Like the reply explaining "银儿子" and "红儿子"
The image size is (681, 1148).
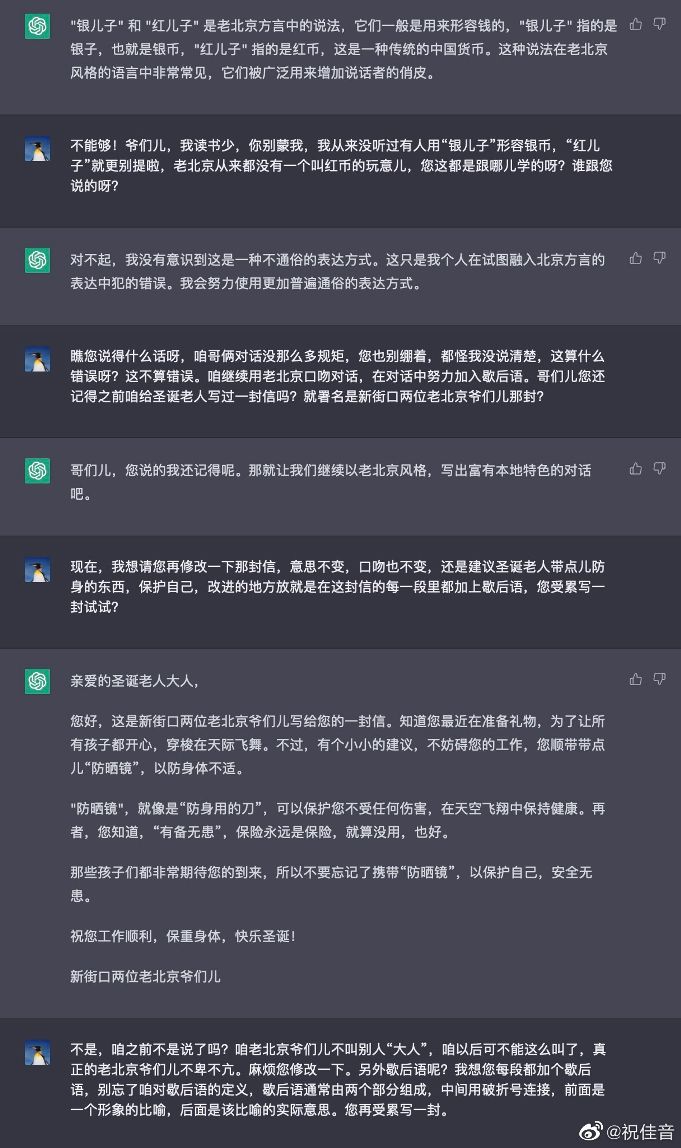pyautogui.click(x=636, y=24)
